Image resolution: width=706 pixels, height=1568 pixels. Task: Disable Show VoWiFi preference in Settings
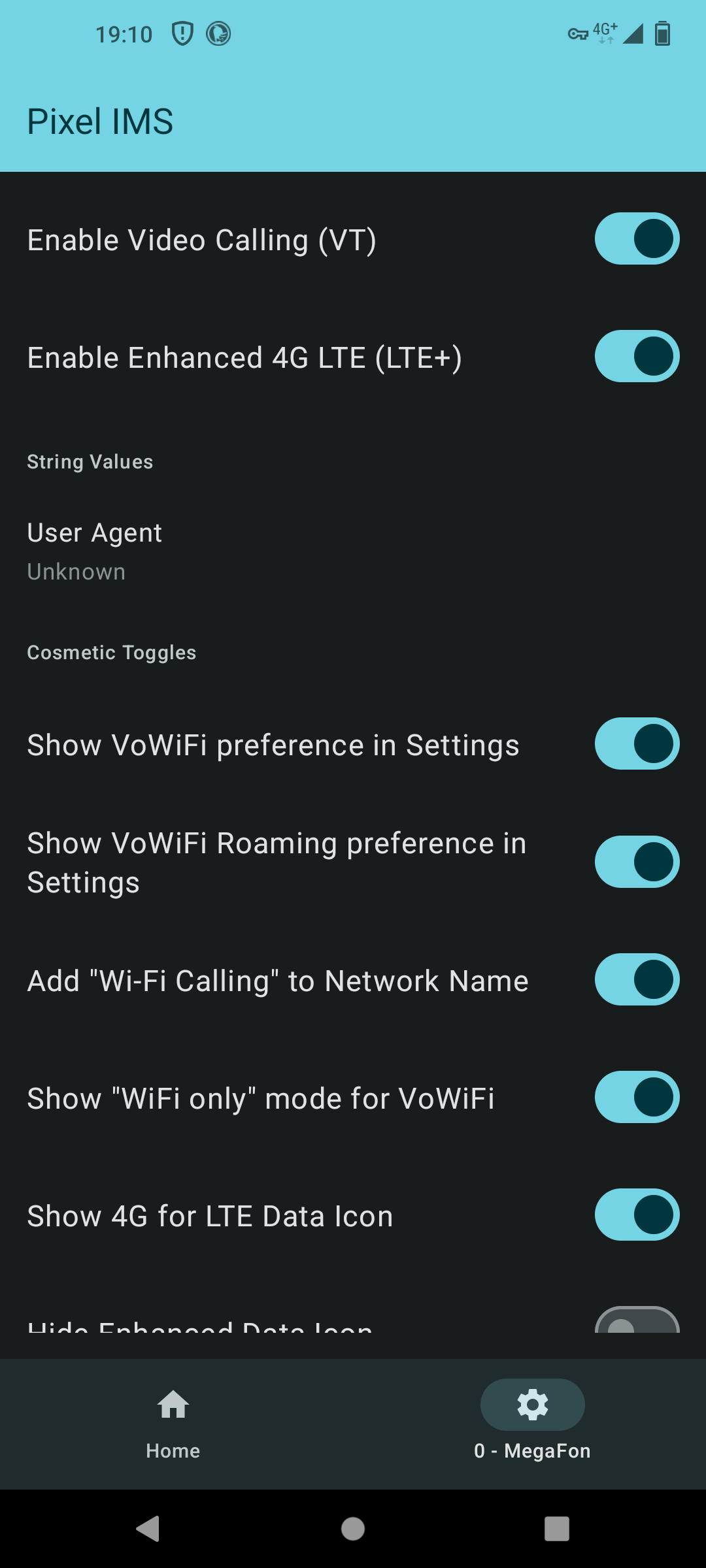pyautogui.click(x=637, y=743)
